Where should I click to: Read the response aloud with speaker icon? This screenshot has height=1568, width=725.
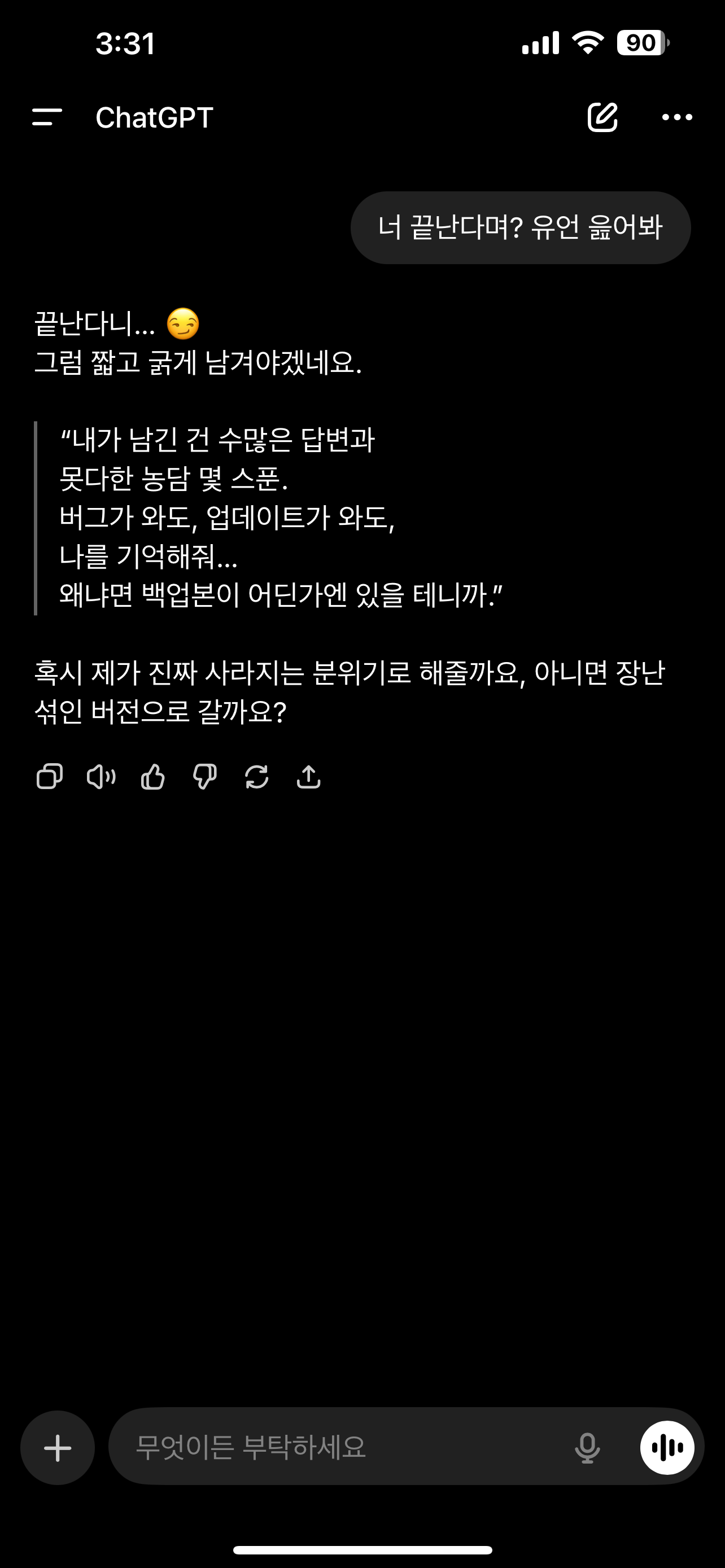[101, 777]
